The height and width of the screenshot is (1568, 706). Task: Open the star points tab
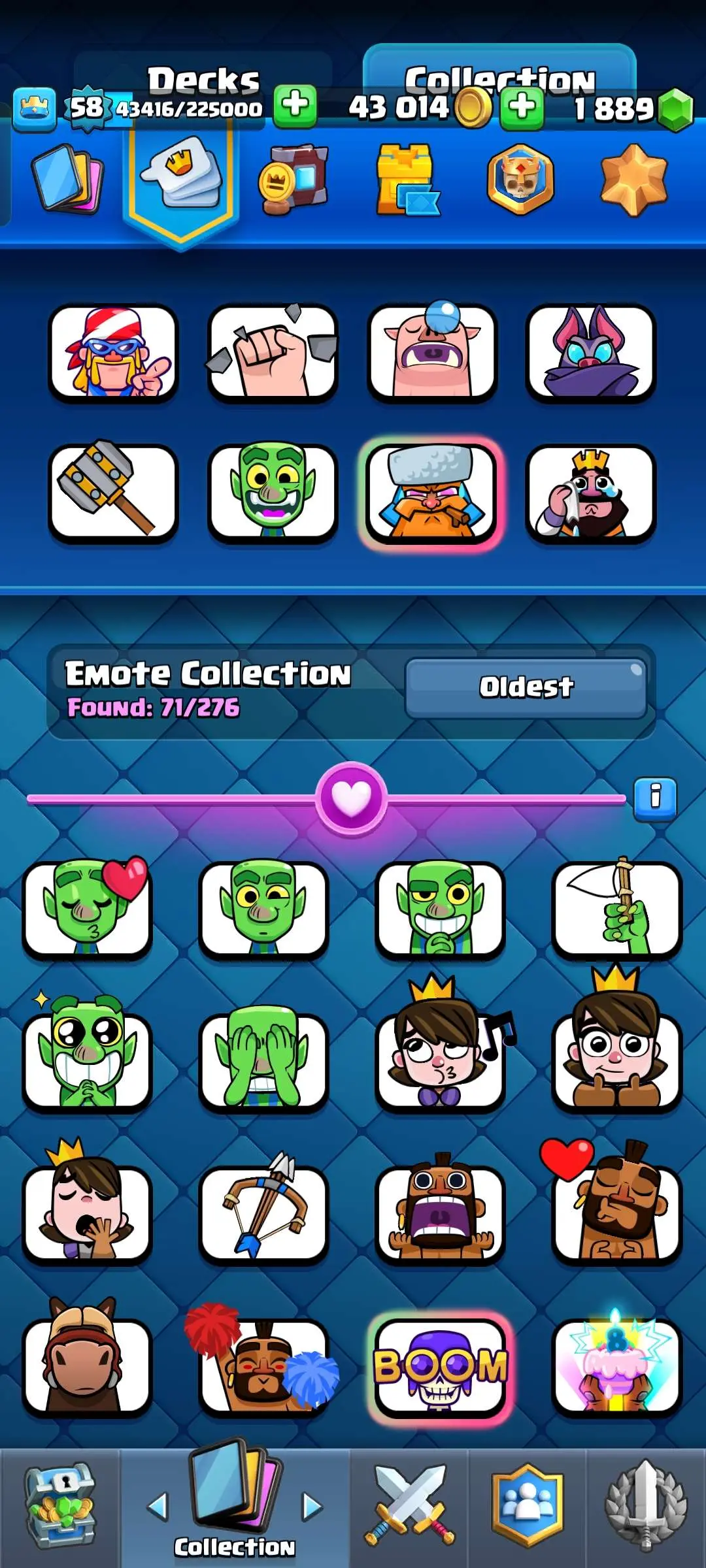point(633,180)
